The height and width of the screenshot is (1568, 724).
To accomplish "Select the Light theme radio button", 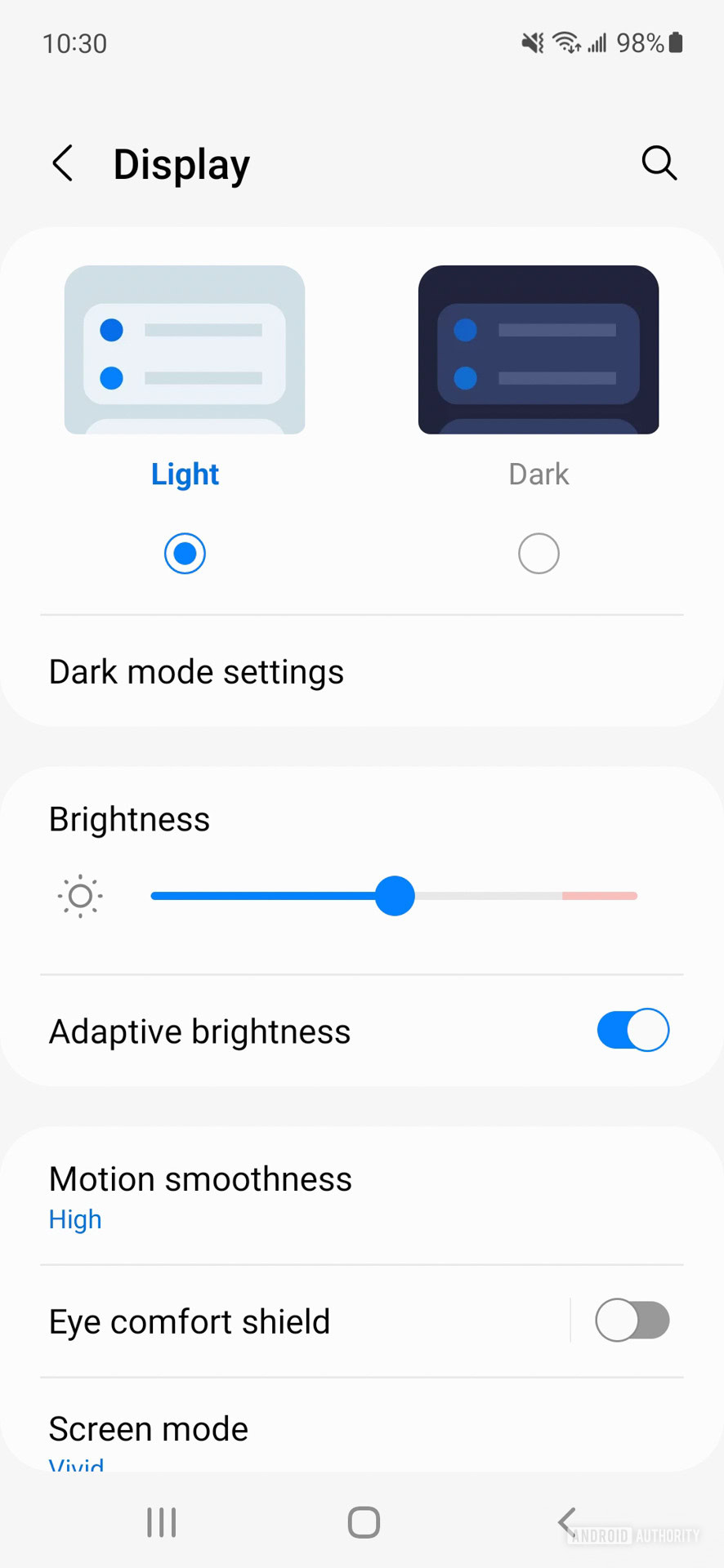I will (185, 554).
